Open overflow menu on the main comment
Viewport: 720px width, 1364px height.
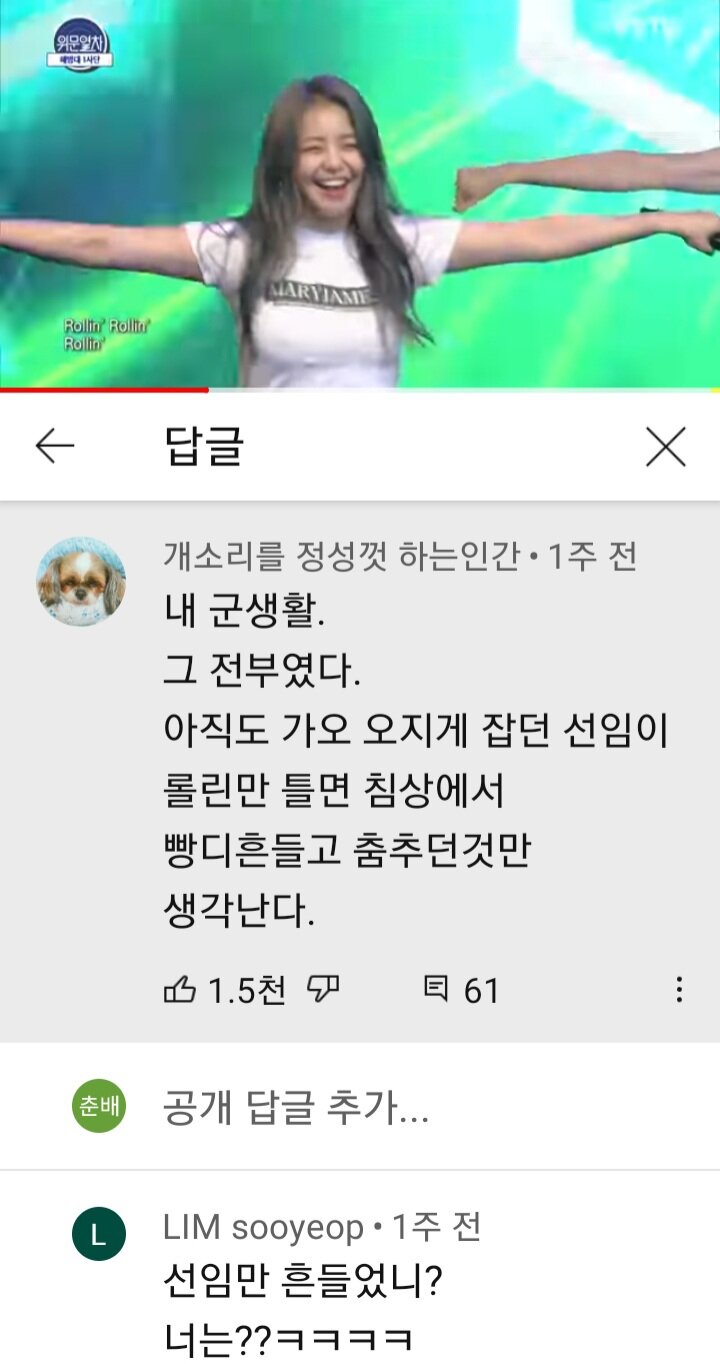tap(679, 990)
